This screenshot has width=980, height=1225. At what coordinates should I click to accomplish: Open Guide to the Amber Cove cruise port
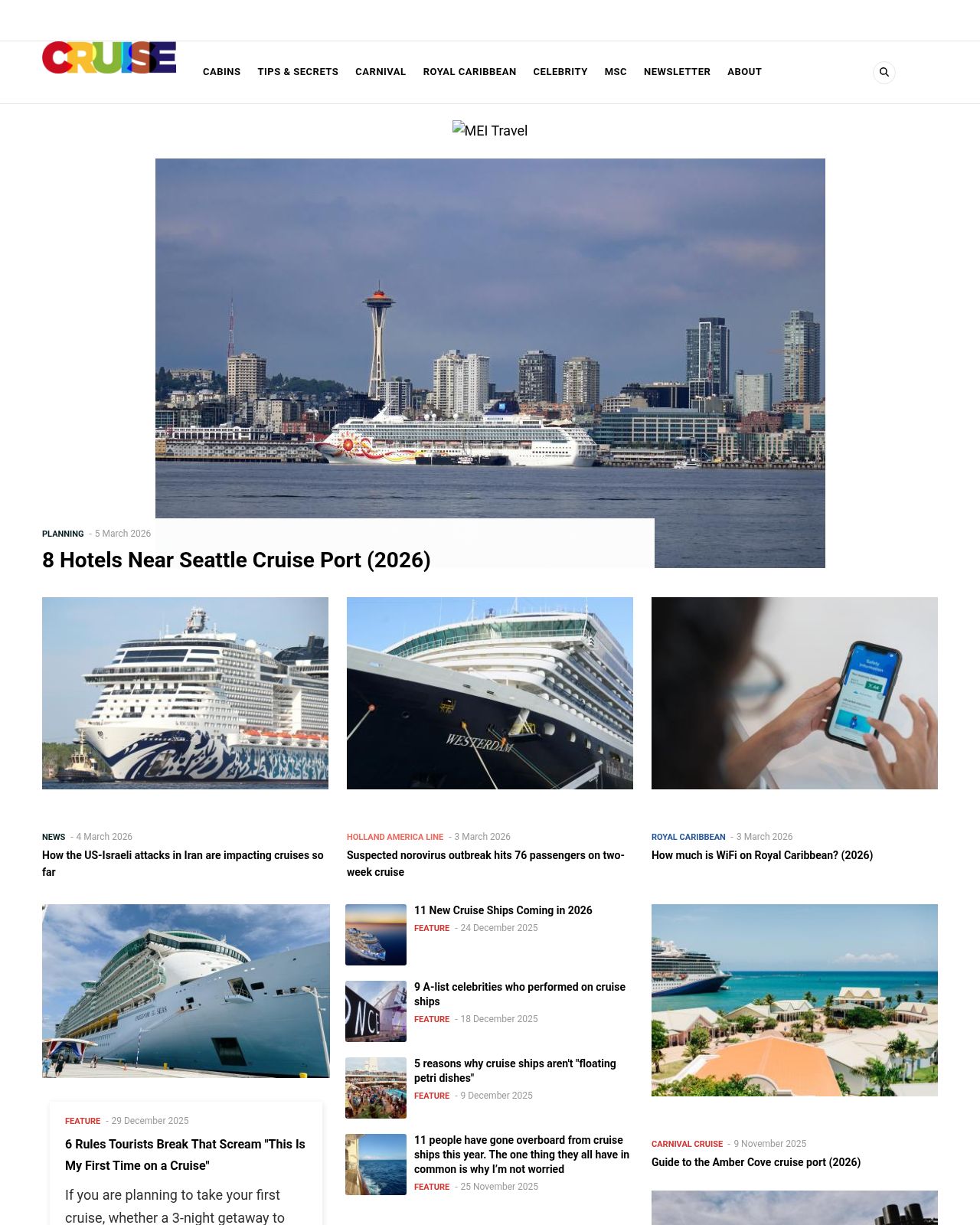click(x=756, y=1162)
